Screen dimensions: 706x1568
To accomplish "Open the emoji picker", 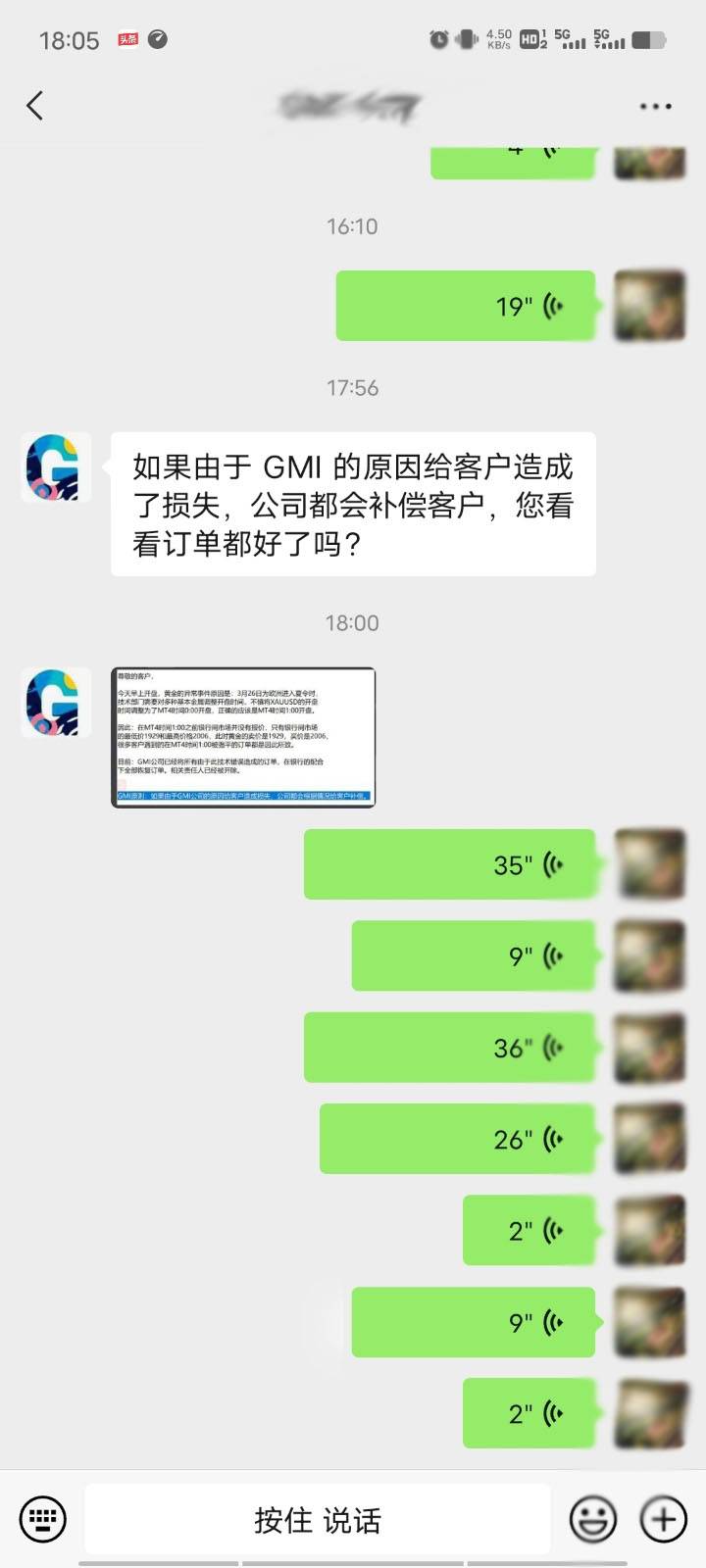I will [x=593, y=1519].
